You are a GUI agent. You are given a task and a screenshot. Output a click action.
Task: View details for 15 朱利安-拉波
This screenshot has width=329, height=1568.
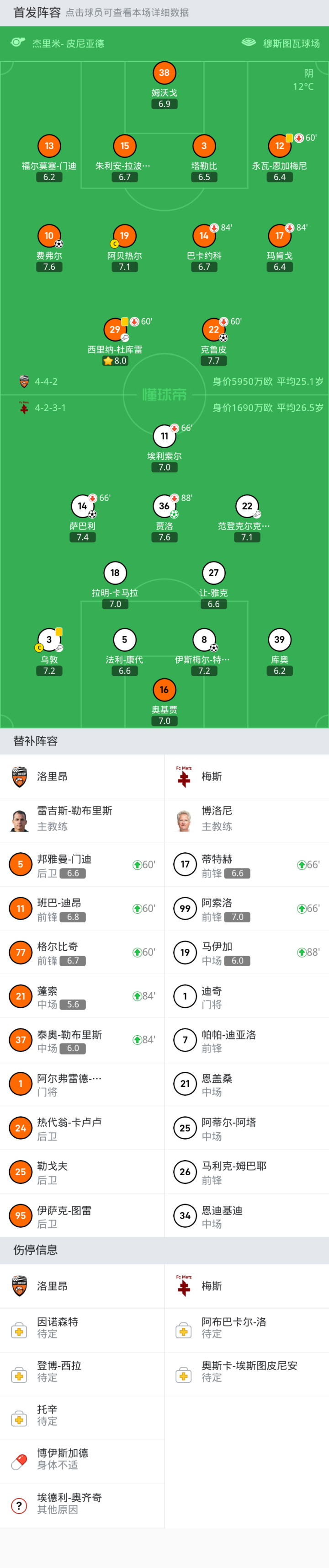point(125,146)
